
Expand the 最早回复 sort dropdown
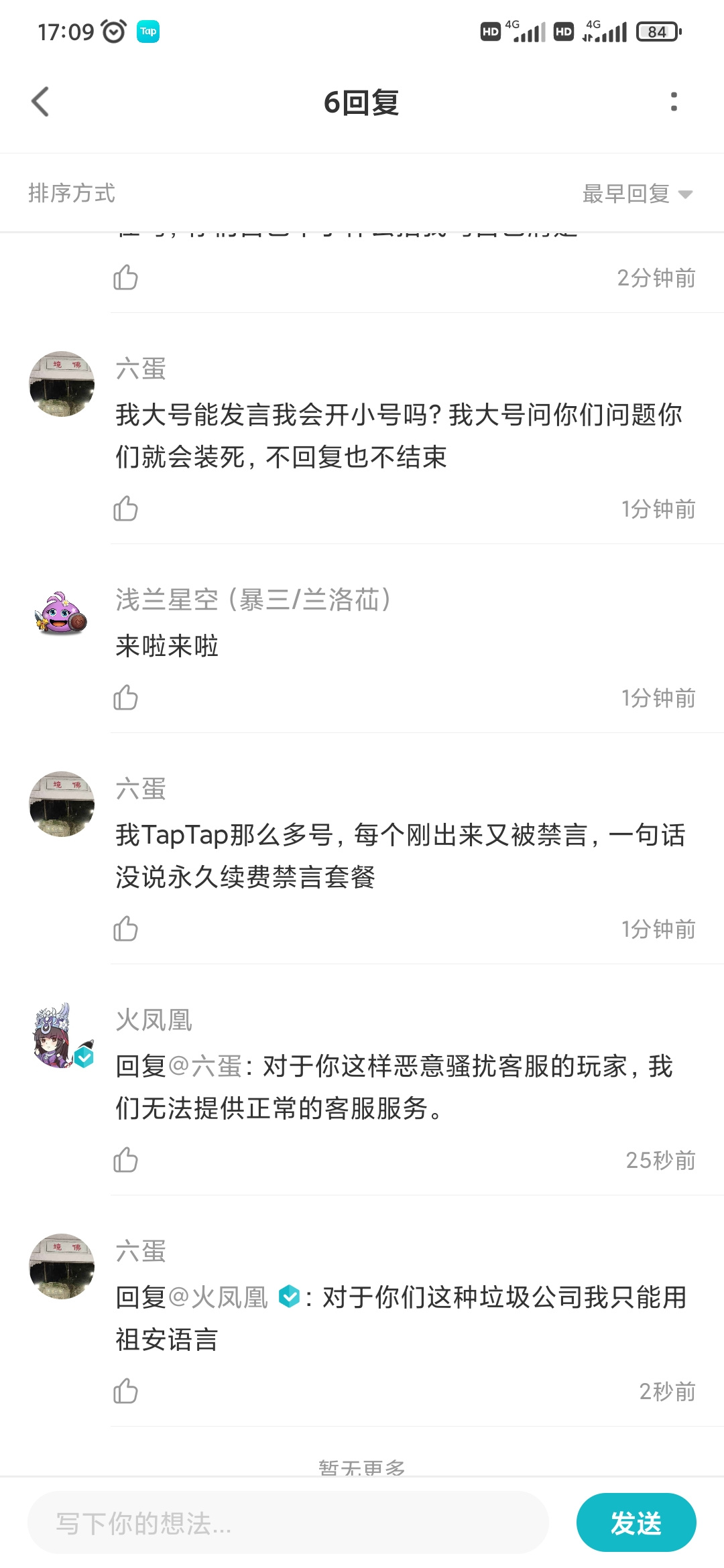pyautogui.click(x=637, y=194)
